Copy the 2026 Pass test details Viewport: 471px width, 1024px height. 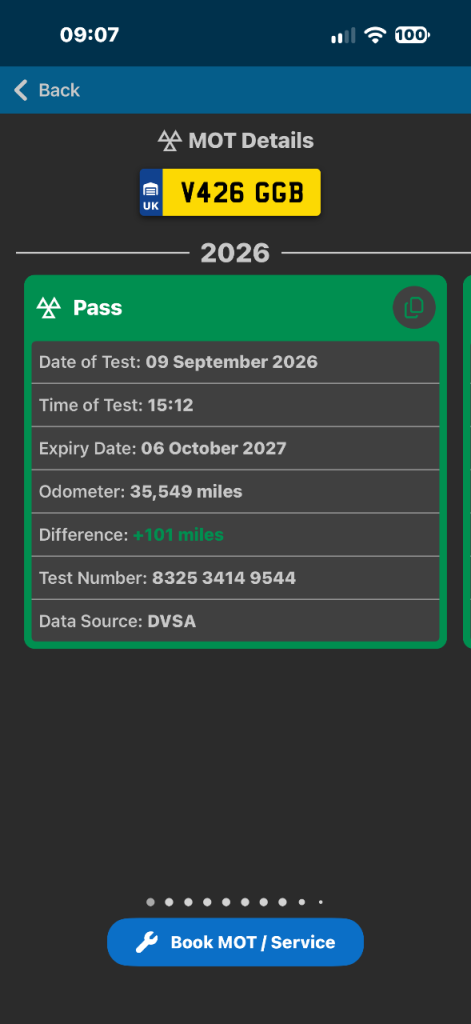414,307
